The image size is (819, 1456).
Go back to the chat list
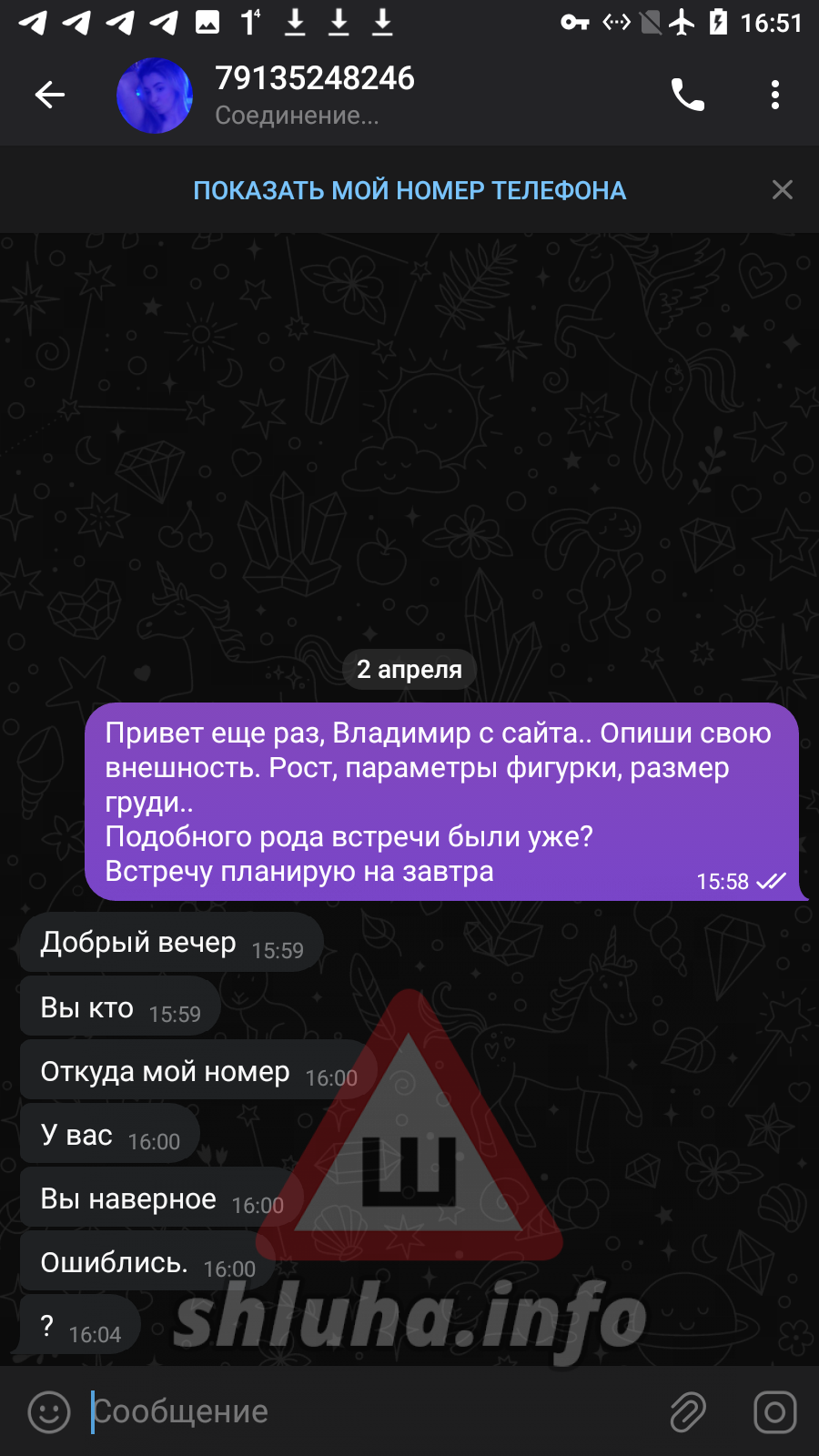(50, 95)
